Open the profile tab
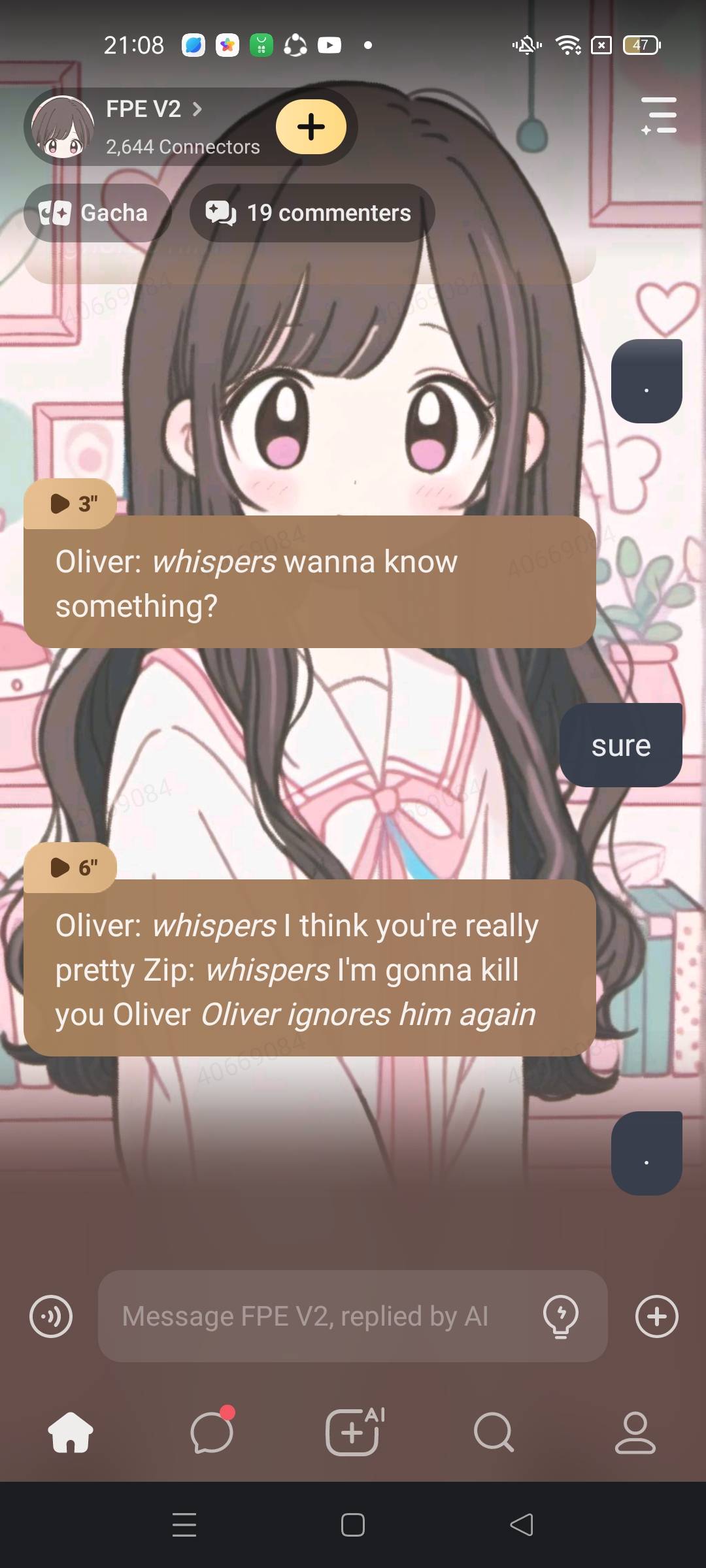 635,1432
